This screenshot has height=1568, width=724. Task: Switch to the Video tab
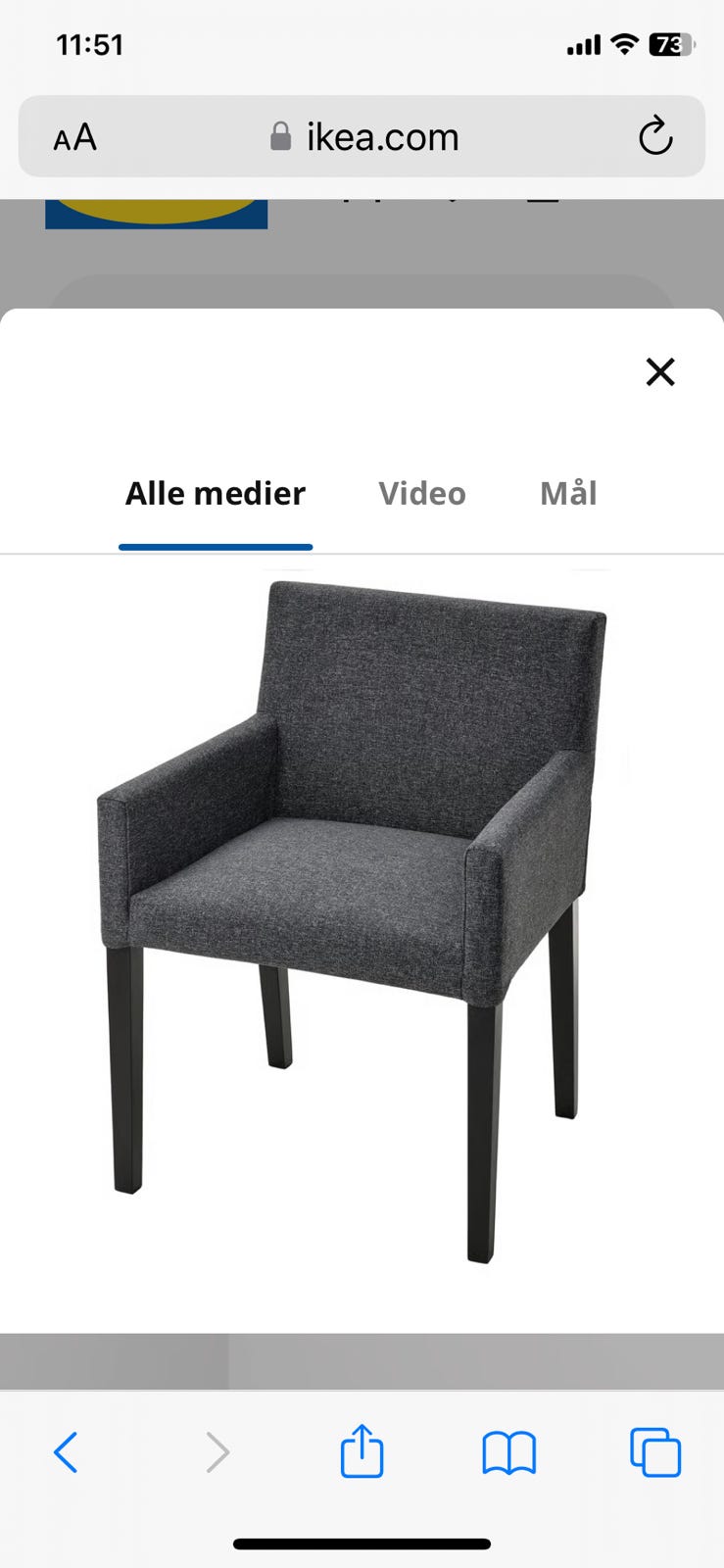point(421,493)
